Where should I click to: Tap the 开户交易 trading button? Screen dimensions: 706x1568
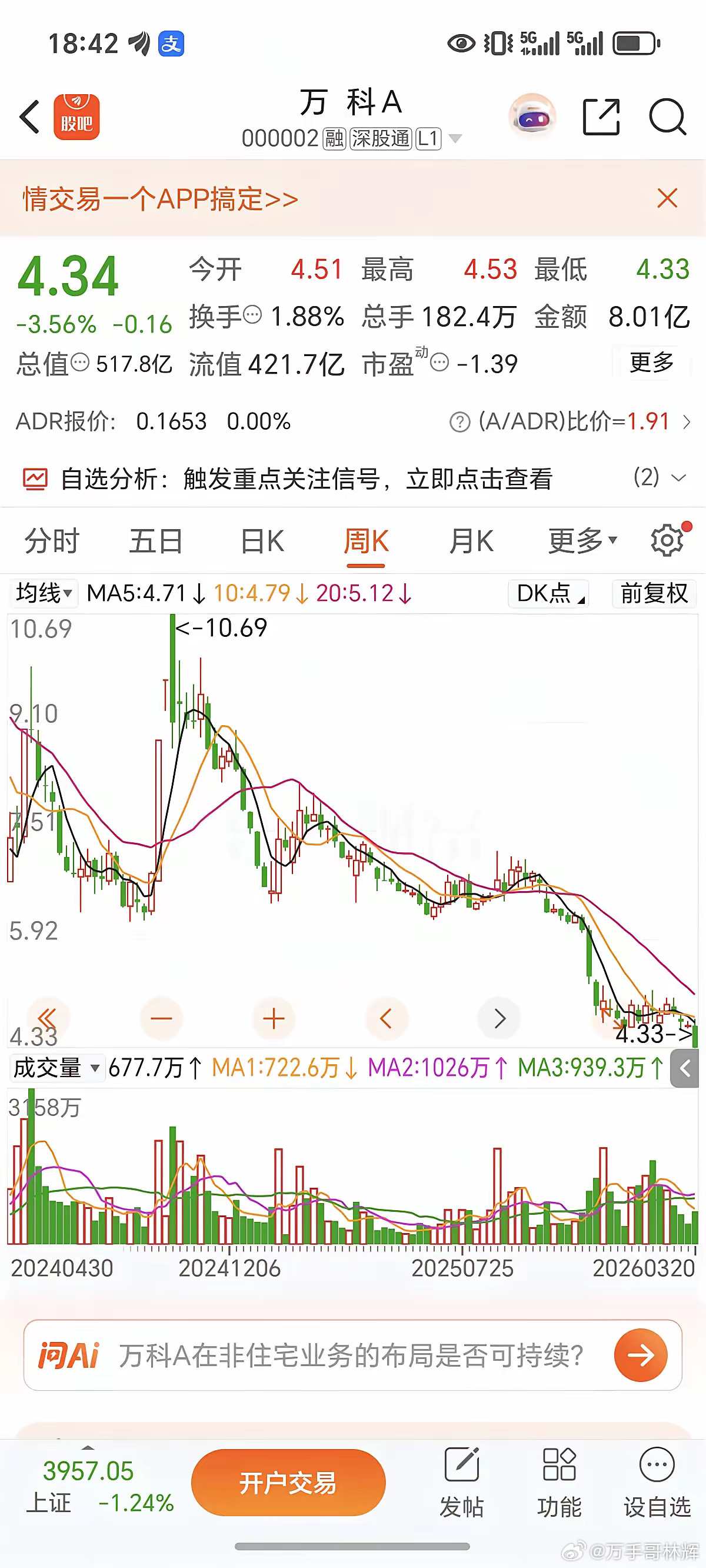288,1482
